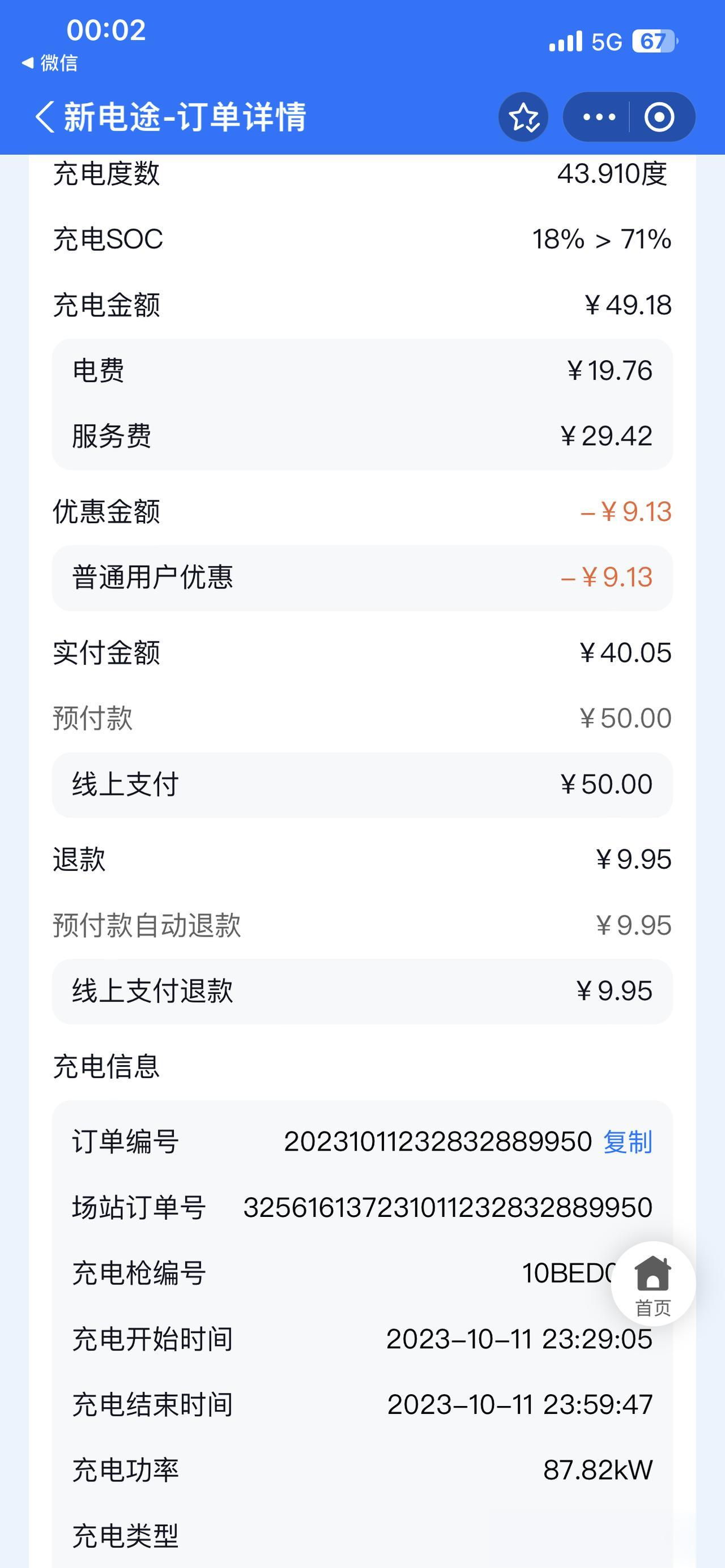725x1568 pixels.
Task: Open the three-dot more menu
Action: [x=598, y=117]
